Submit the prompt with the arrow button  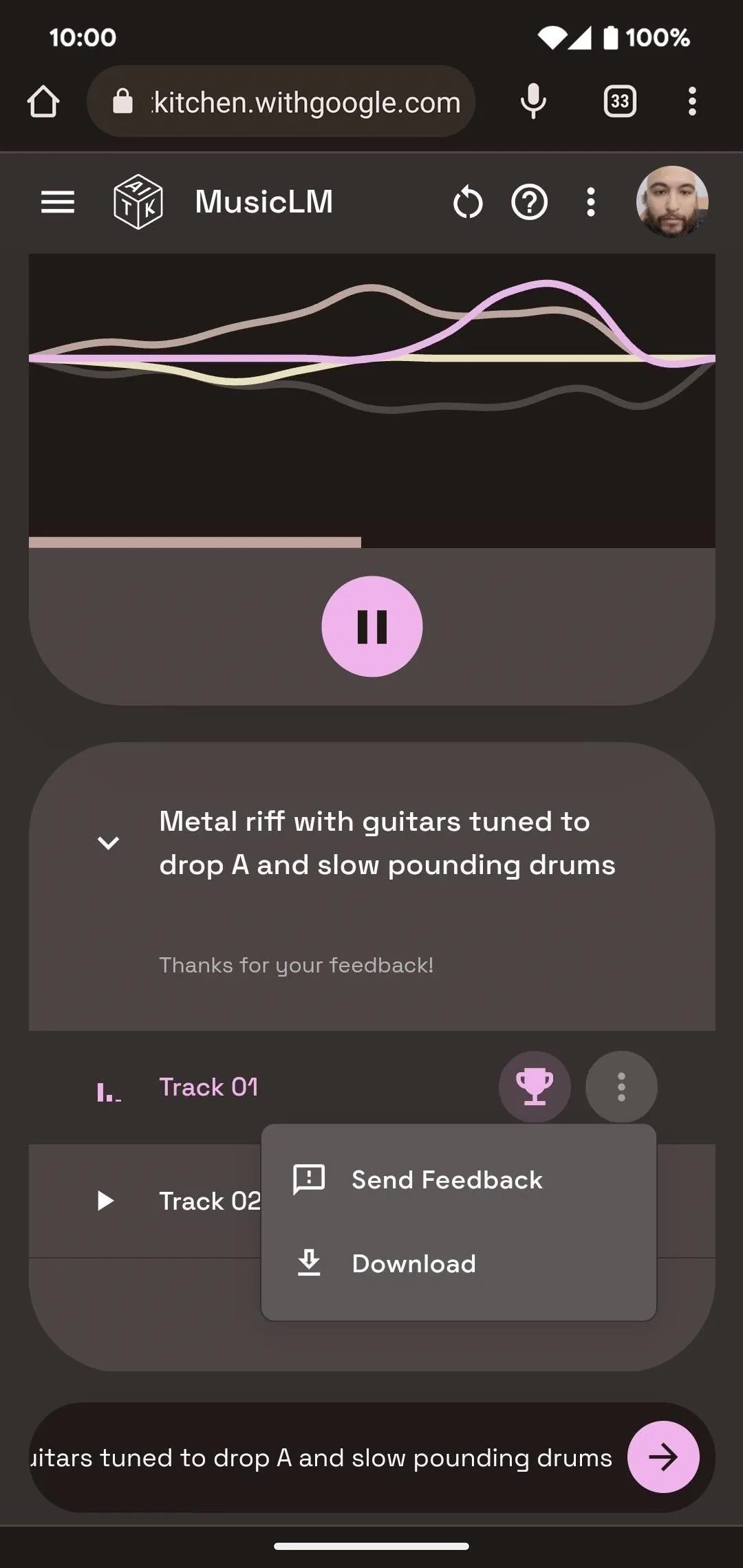tap(663, 1457)
